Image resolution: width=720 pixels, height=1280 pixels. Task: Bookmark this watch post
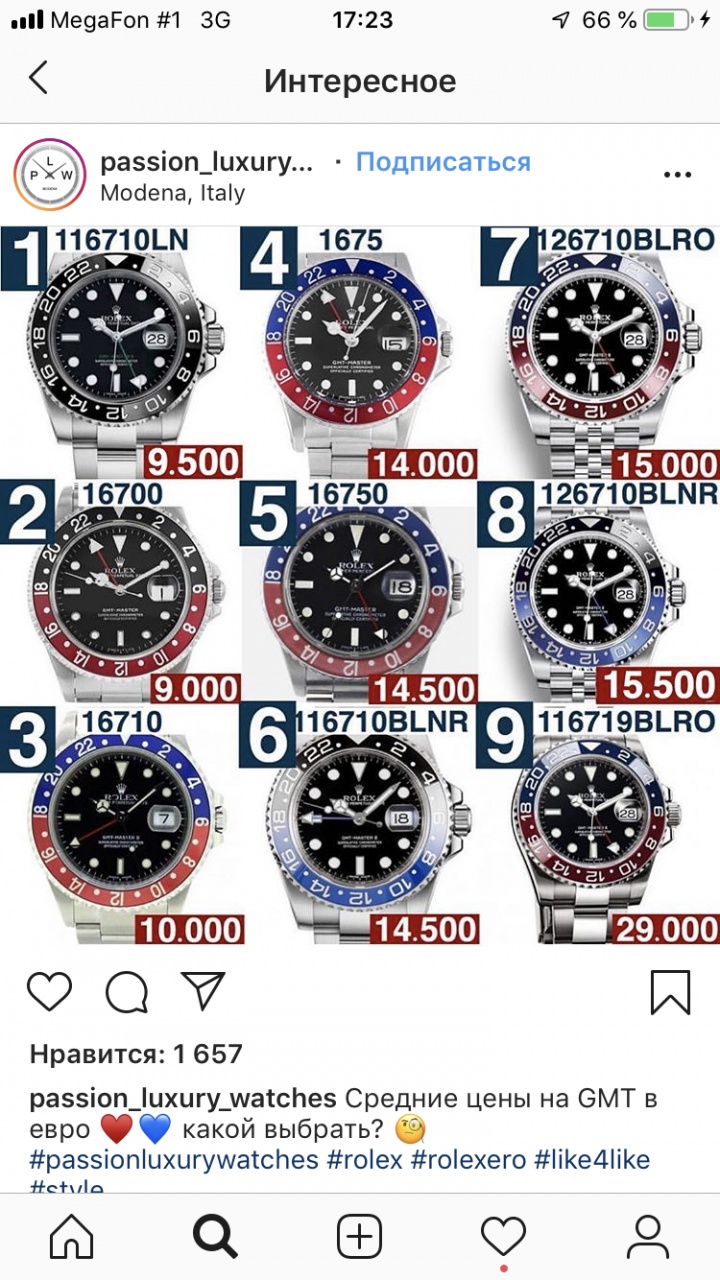point(670,991)
